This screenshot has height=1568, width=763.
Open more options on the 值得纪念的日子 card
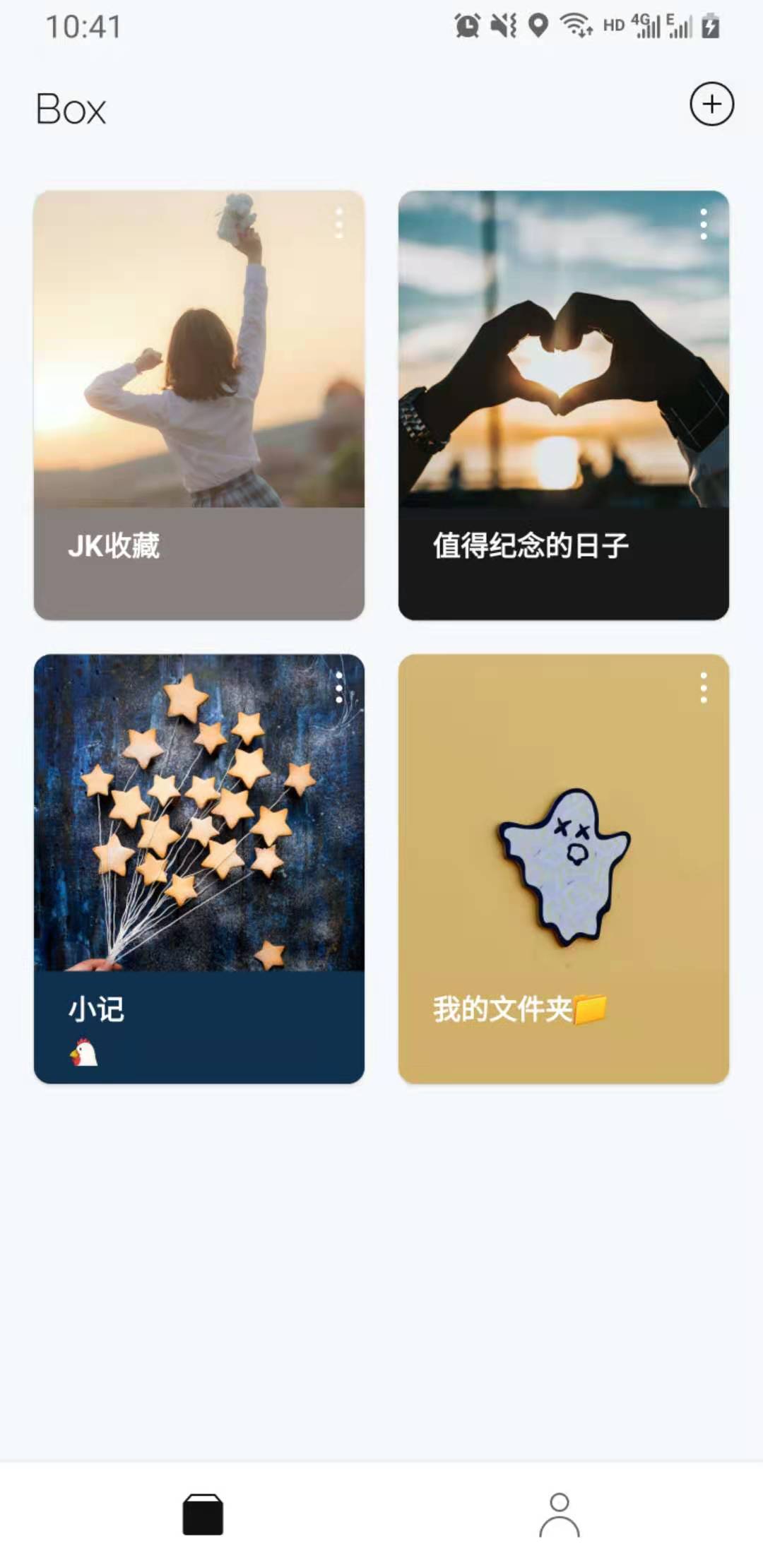click(703, 223)
